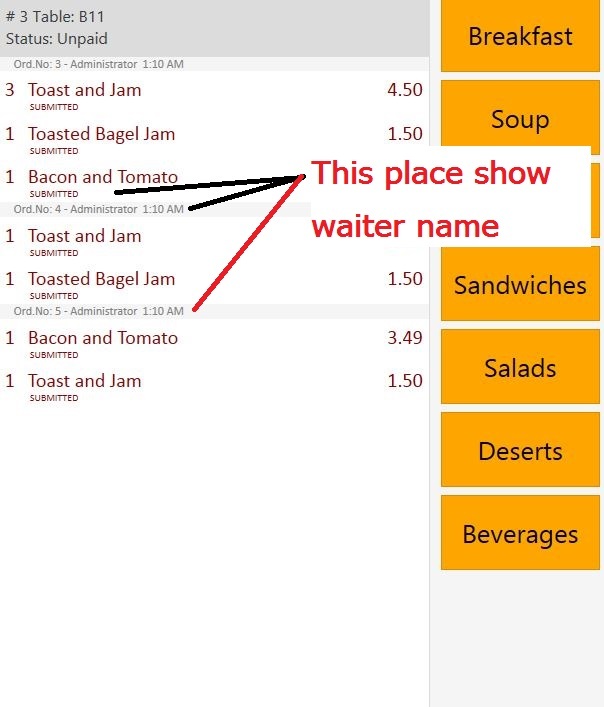Choose the Beverages category
604x707 pixels.
pyautogui.click(x=520, y=535)
